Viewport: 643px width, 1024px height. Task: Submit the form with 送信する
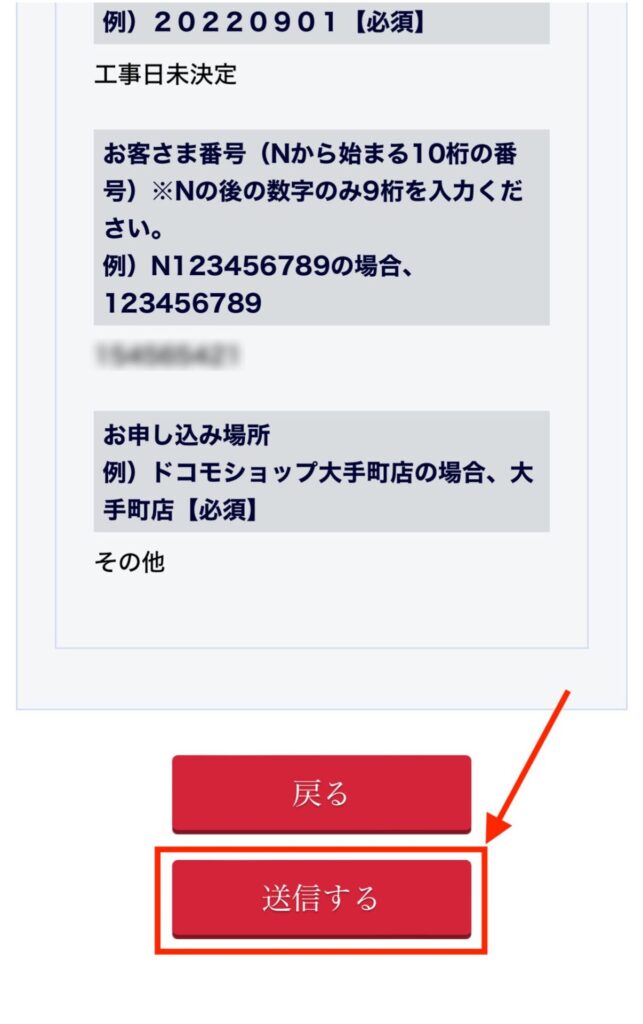tap(321, 898)
